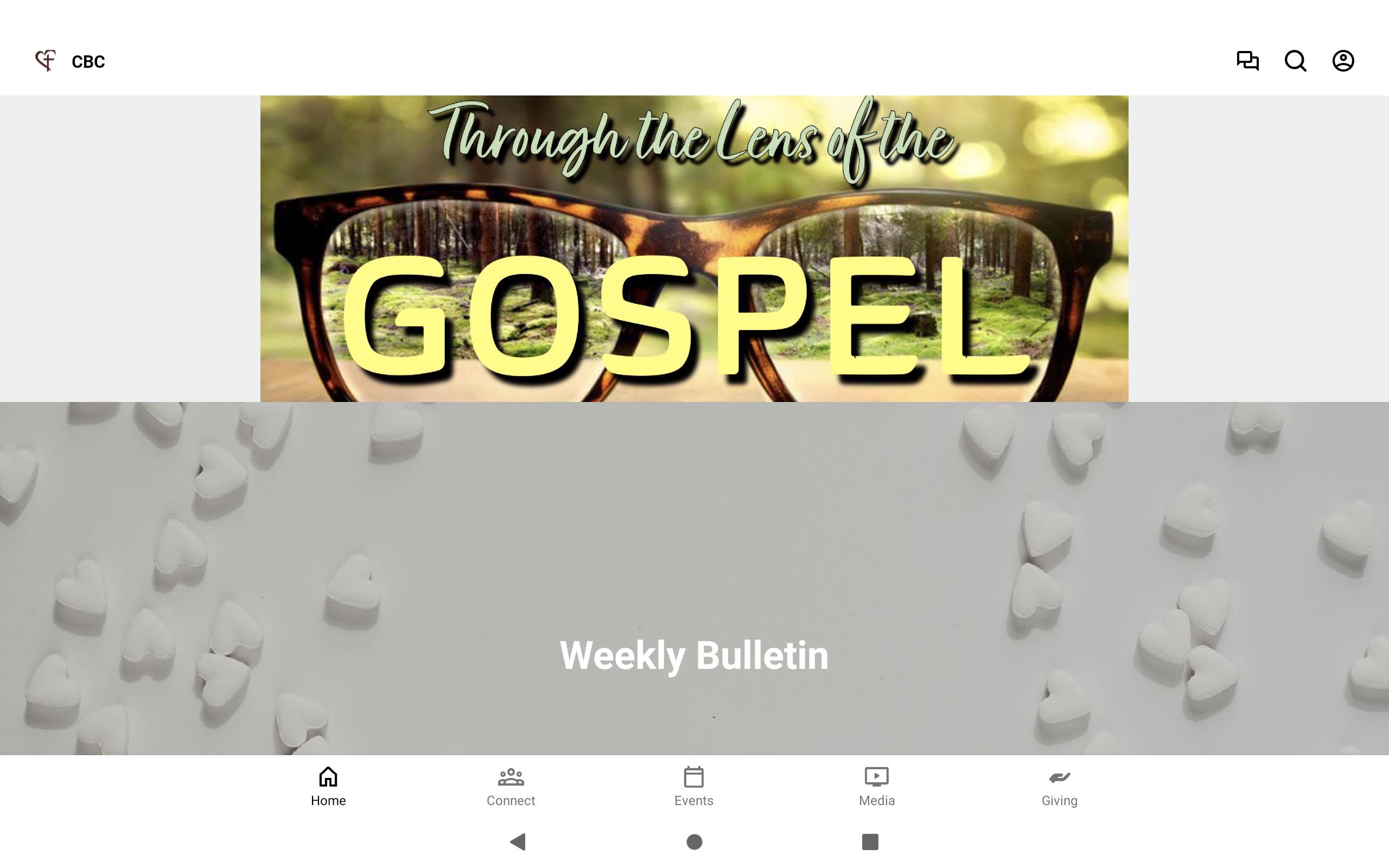Open the user profile icon
This screenshot has width=1389, height=868.
click(1342, 61)
